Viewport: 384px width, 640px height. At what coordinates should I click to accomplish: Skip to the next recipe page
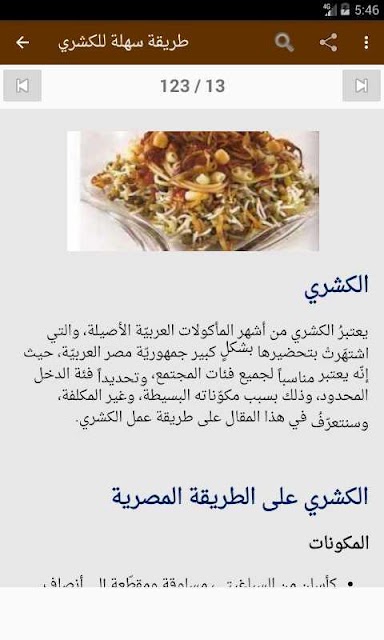[x=361, y=86]
